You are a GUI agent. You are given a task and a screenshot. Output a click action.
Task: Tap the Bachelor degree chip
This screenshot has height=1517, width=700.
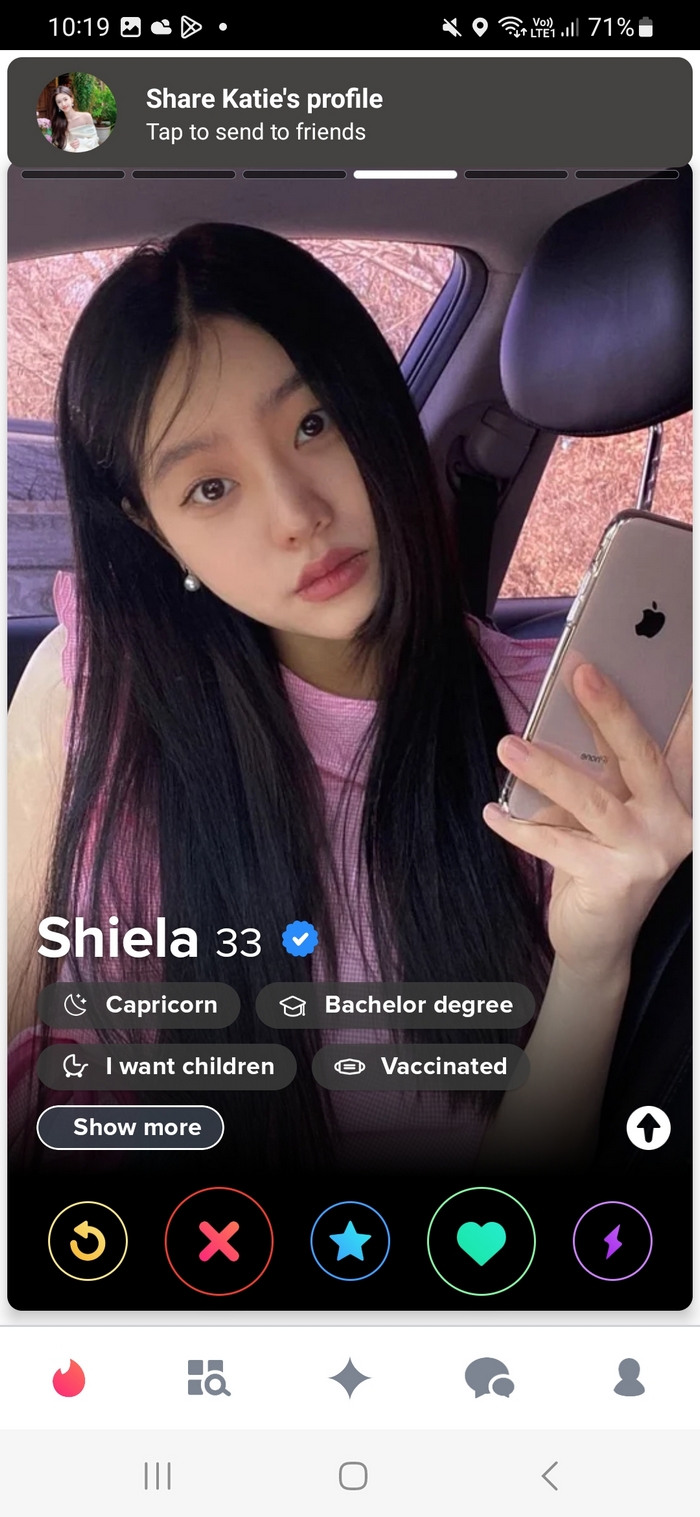click(395, 1005)
